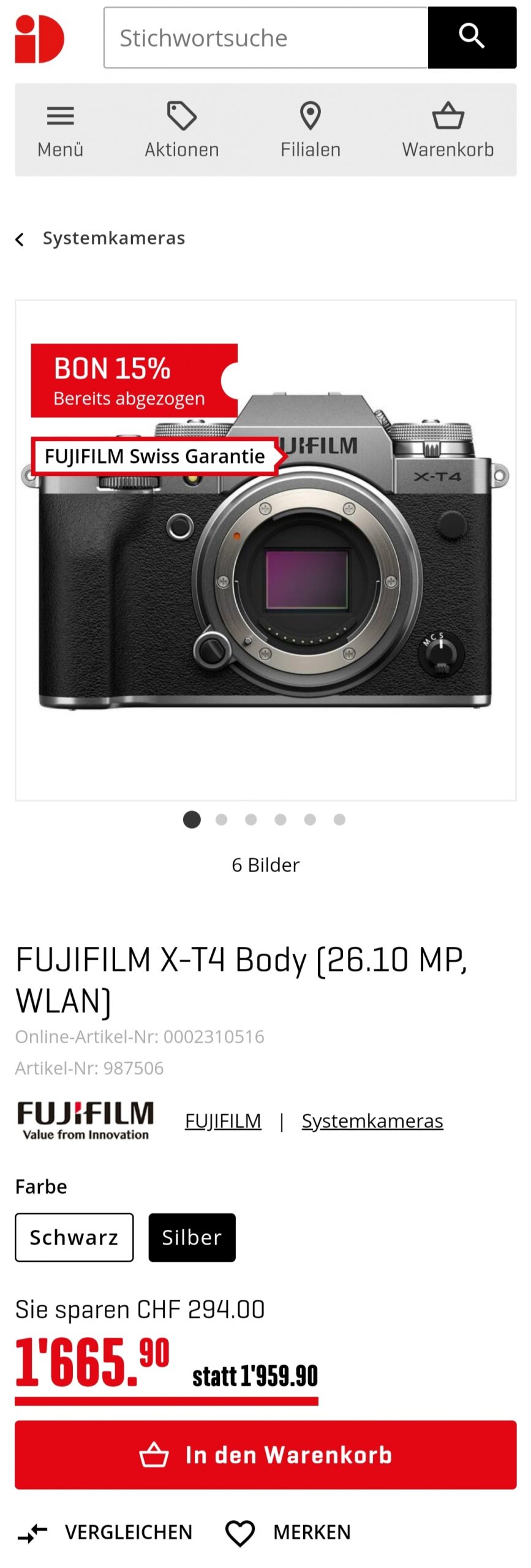Open the Menü drawer
Image resolution: width=531 pixels, height=1568 pixels.
60,130
